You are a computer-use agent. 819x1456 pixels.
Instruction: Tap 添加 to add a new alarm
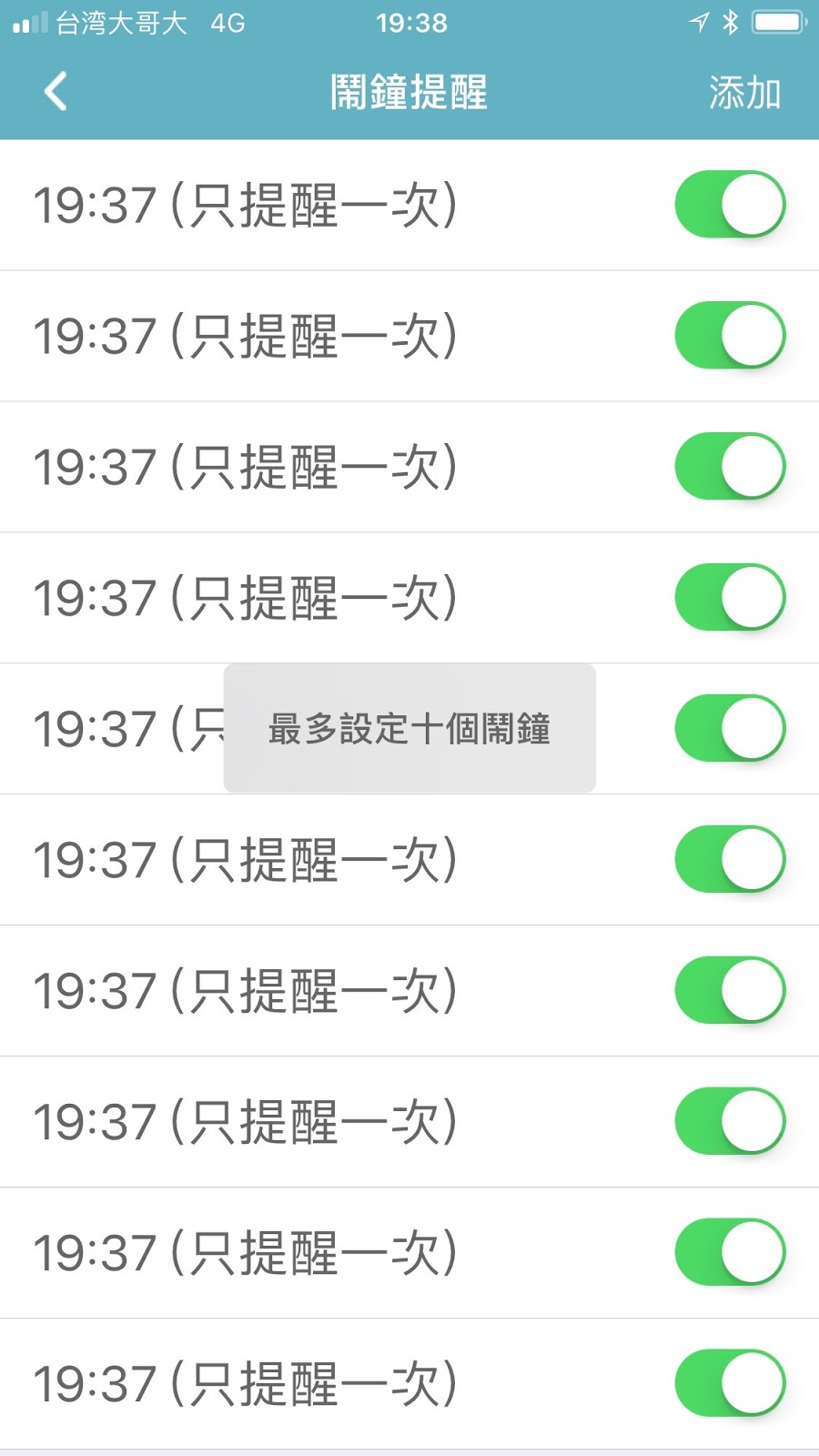point(744,93)
